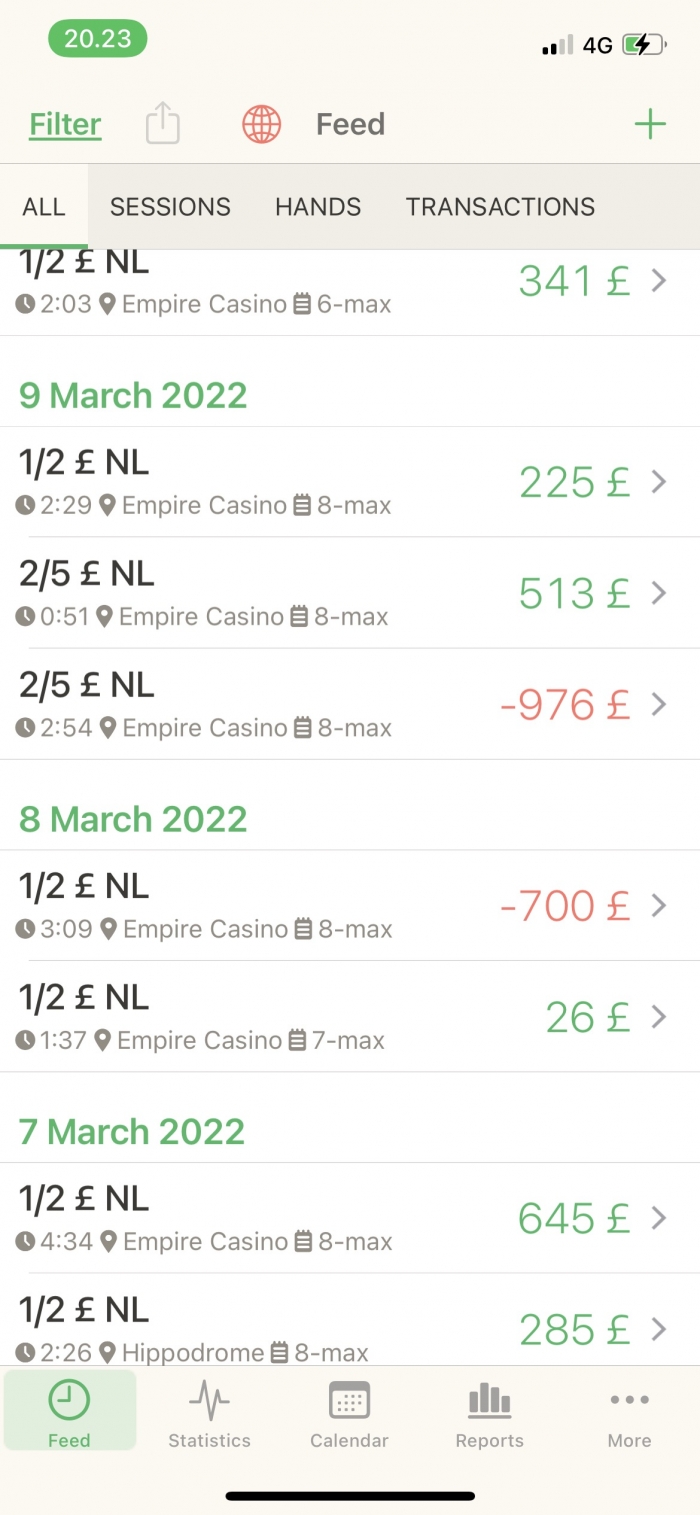This screenshot has width=700, height=1515.
Task: Switch to the Hands tab
Action: click(318, 207)
